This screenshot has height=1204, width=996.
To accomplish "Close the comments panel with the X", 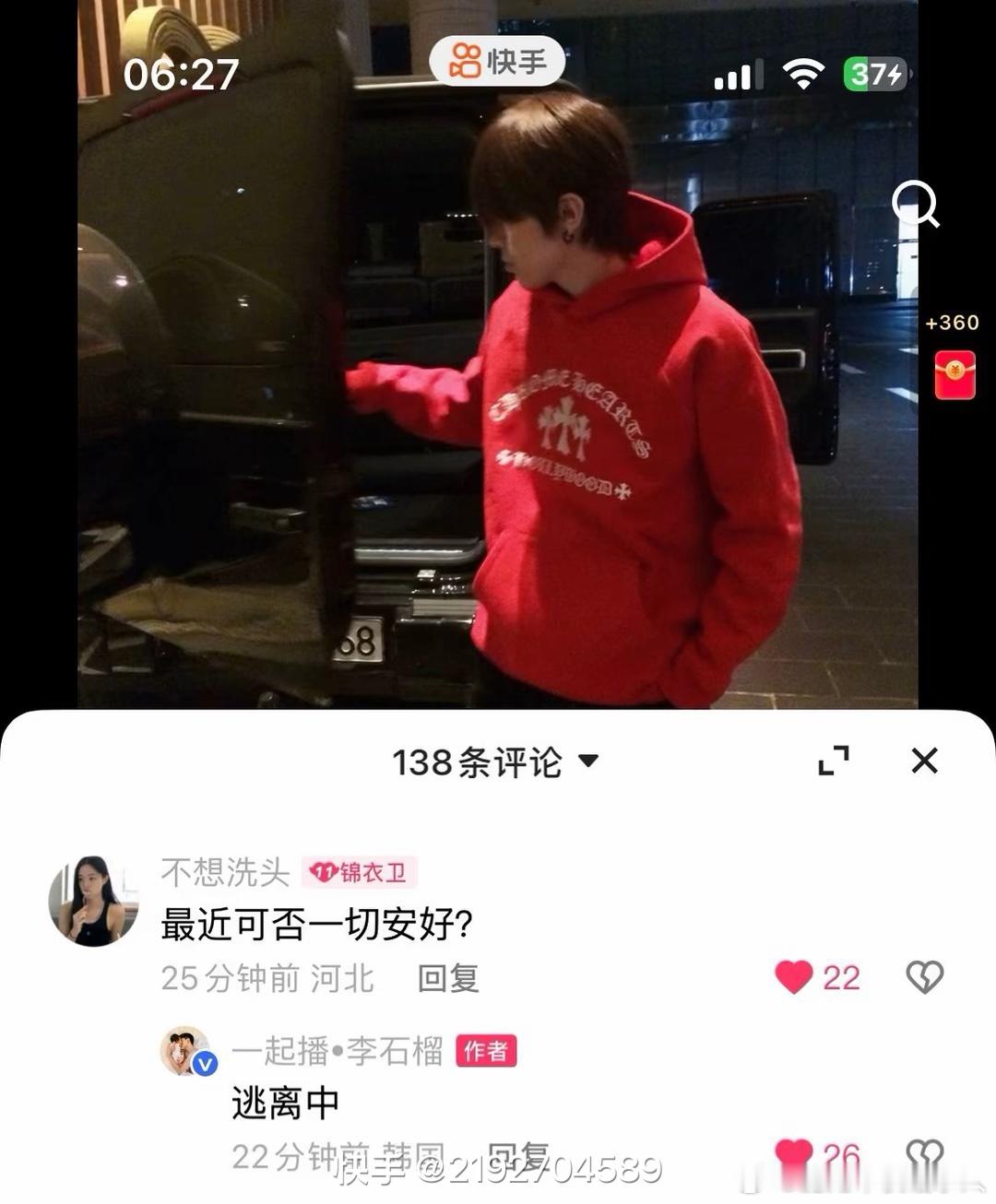I will [x=922, y=761].
